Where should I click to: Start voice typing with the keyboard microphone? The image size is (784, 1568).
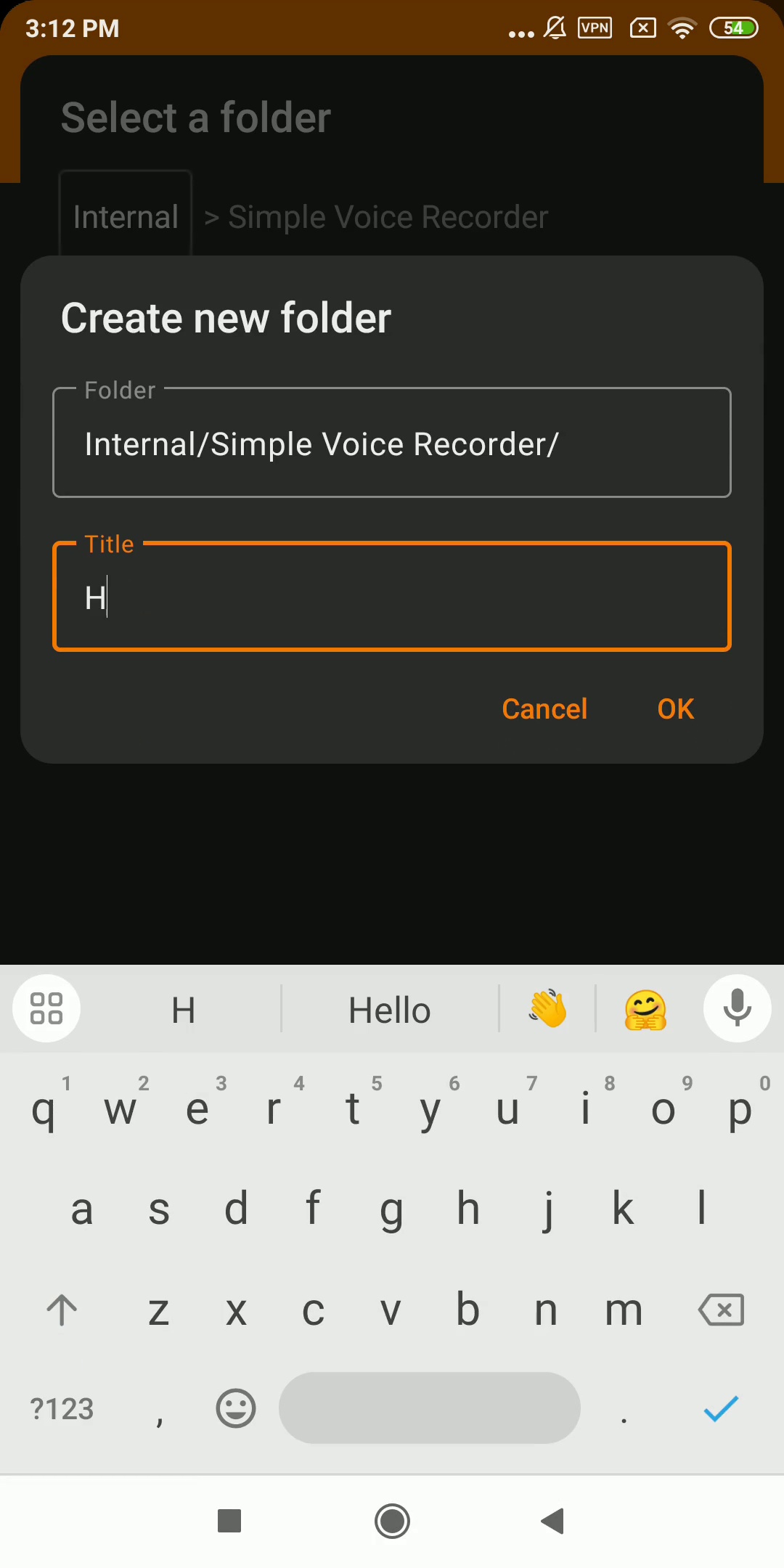tap(737, 1008)
